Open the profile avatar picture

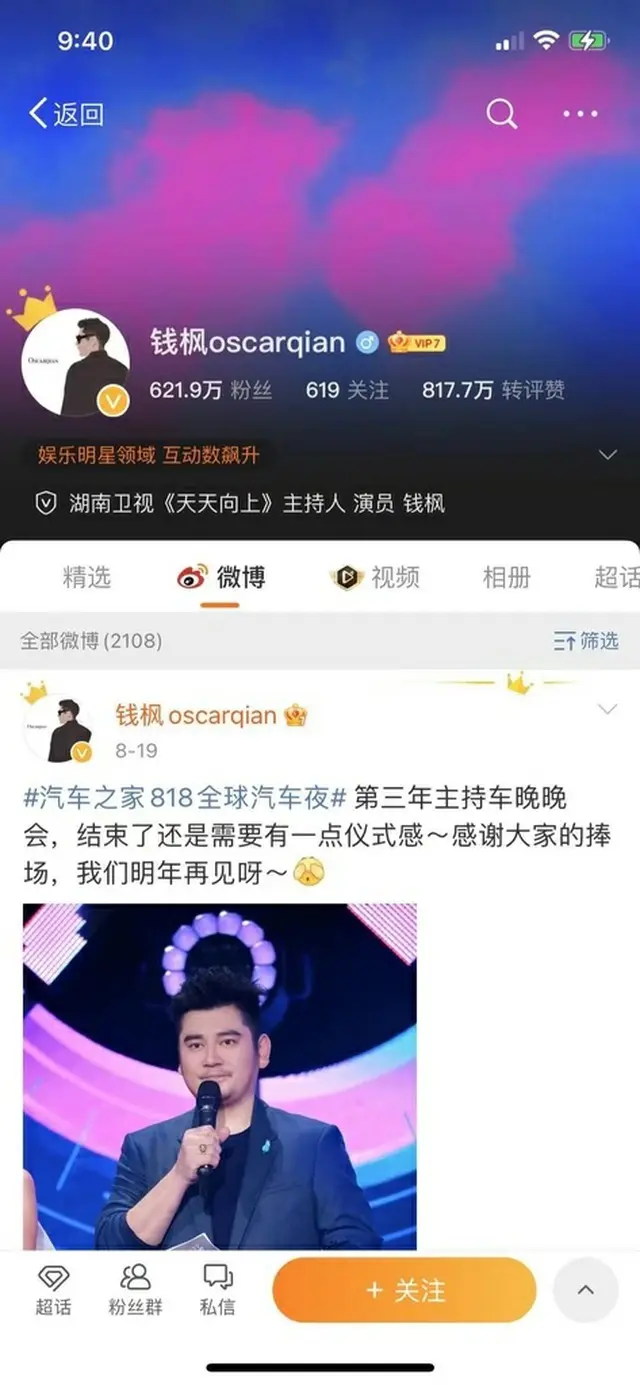coord(75,362)
